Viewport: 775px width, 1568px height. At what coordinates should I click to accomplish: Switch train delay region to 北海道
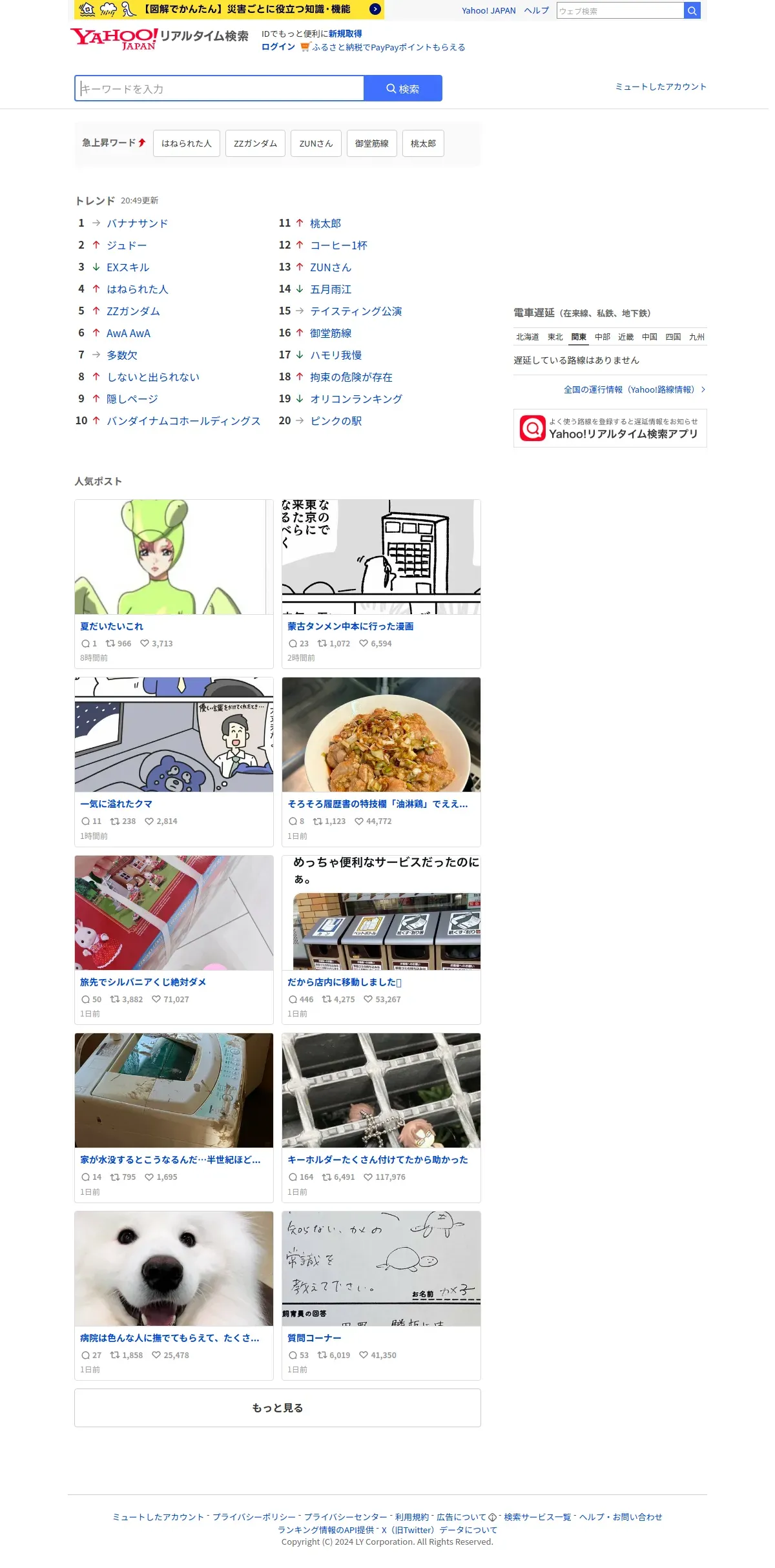pos(527,337)
